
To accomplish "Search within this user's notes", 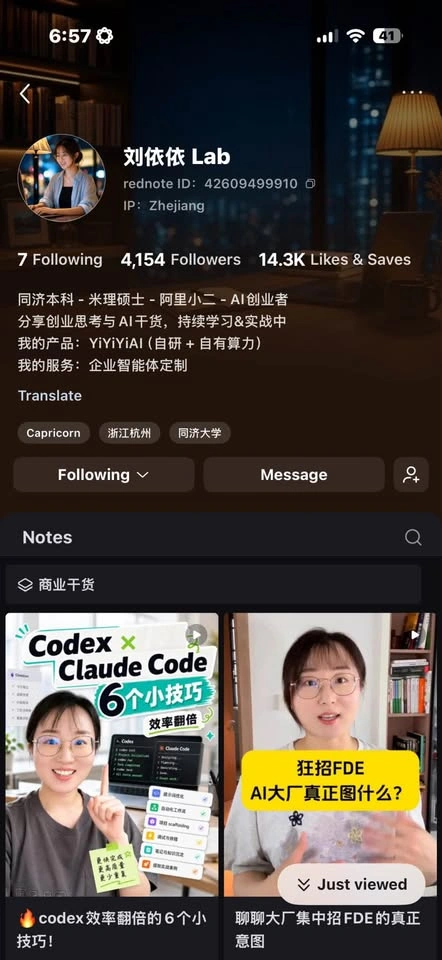I will point(413,538).
